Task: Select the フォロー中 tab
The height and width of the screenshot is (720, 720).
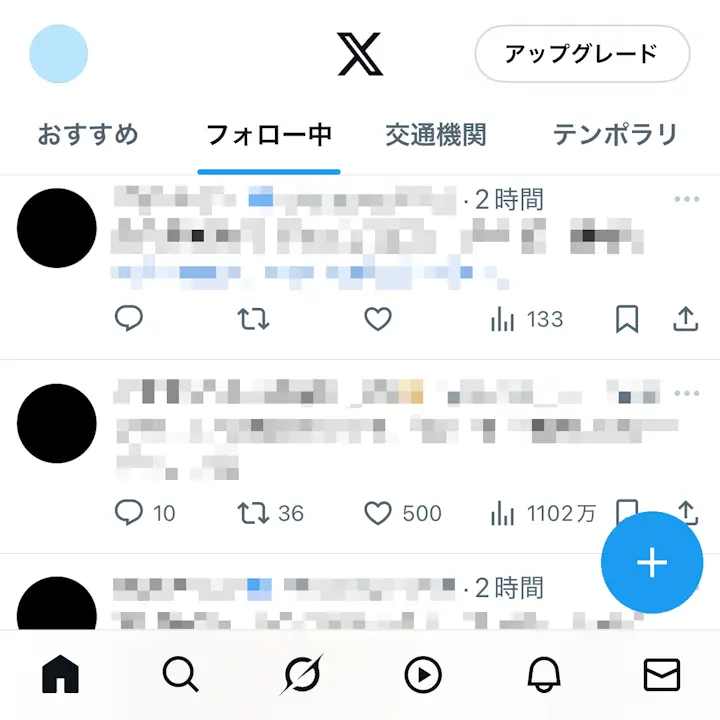Action: click(x=268, y=135)
